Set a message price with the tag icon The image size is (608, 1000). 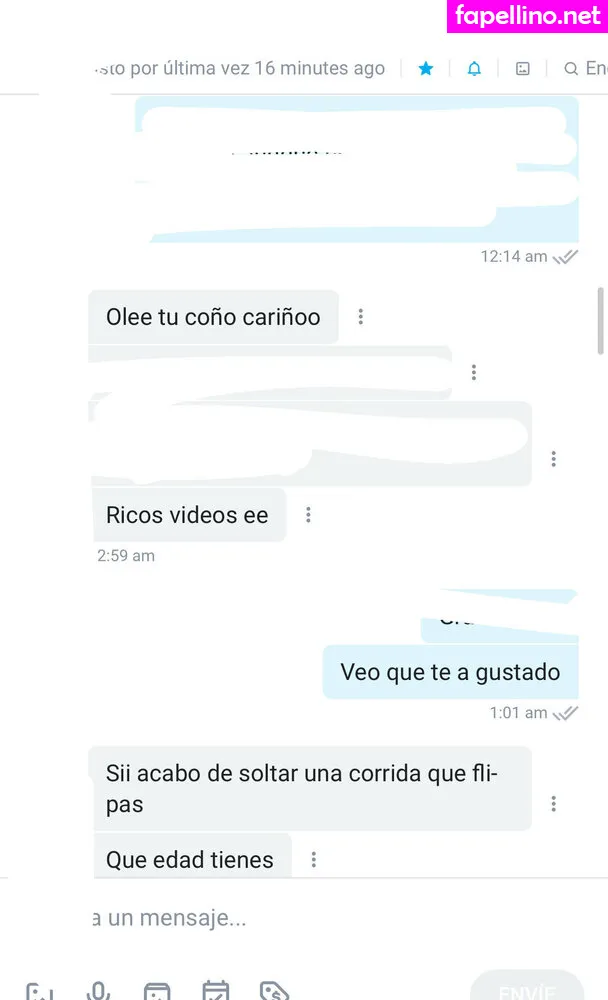[x=273, y=992]
